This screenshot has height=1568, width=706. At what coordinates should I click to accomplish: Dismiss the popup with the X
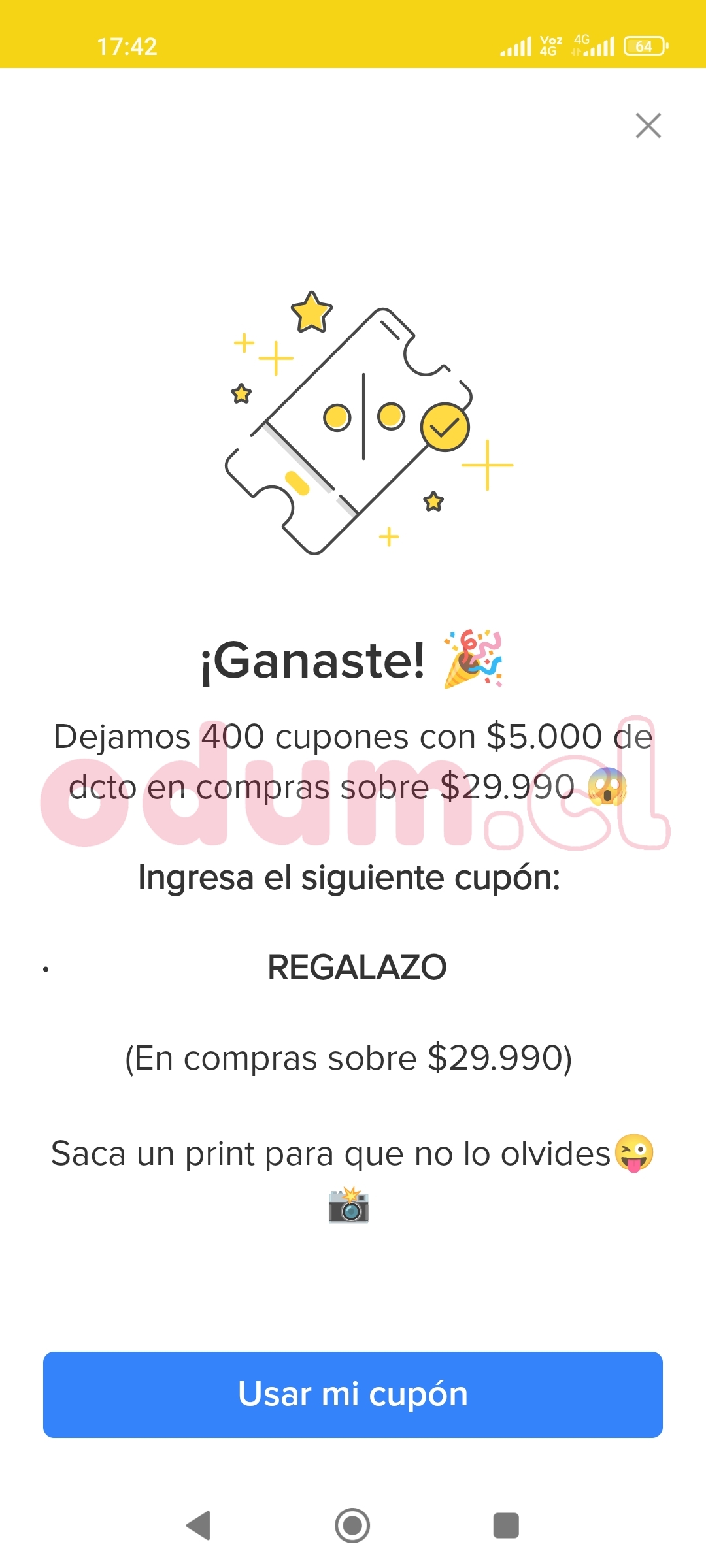[x=648, y=126]
